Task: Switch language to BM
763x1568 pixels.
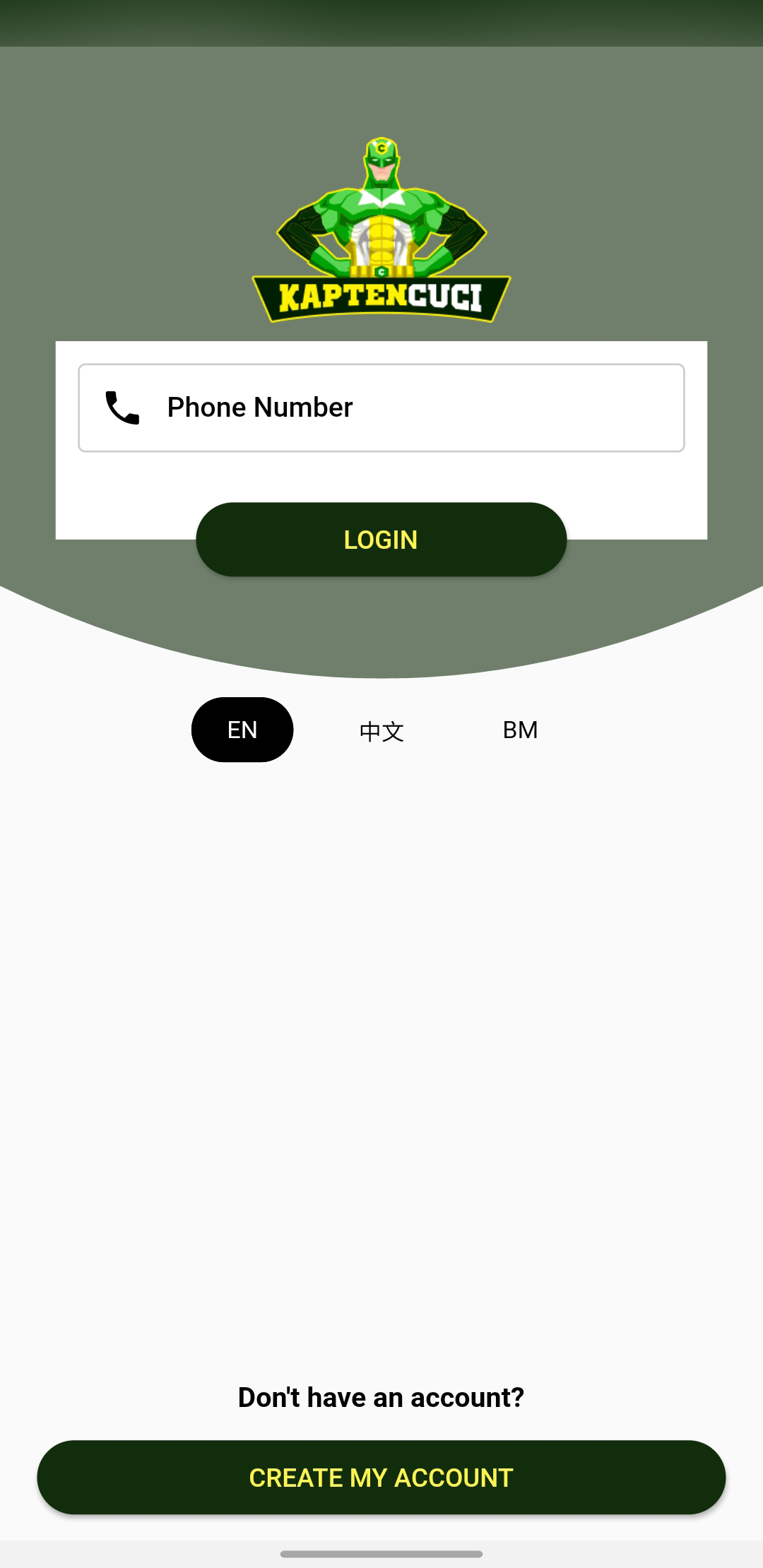Action: pos(520,730)
